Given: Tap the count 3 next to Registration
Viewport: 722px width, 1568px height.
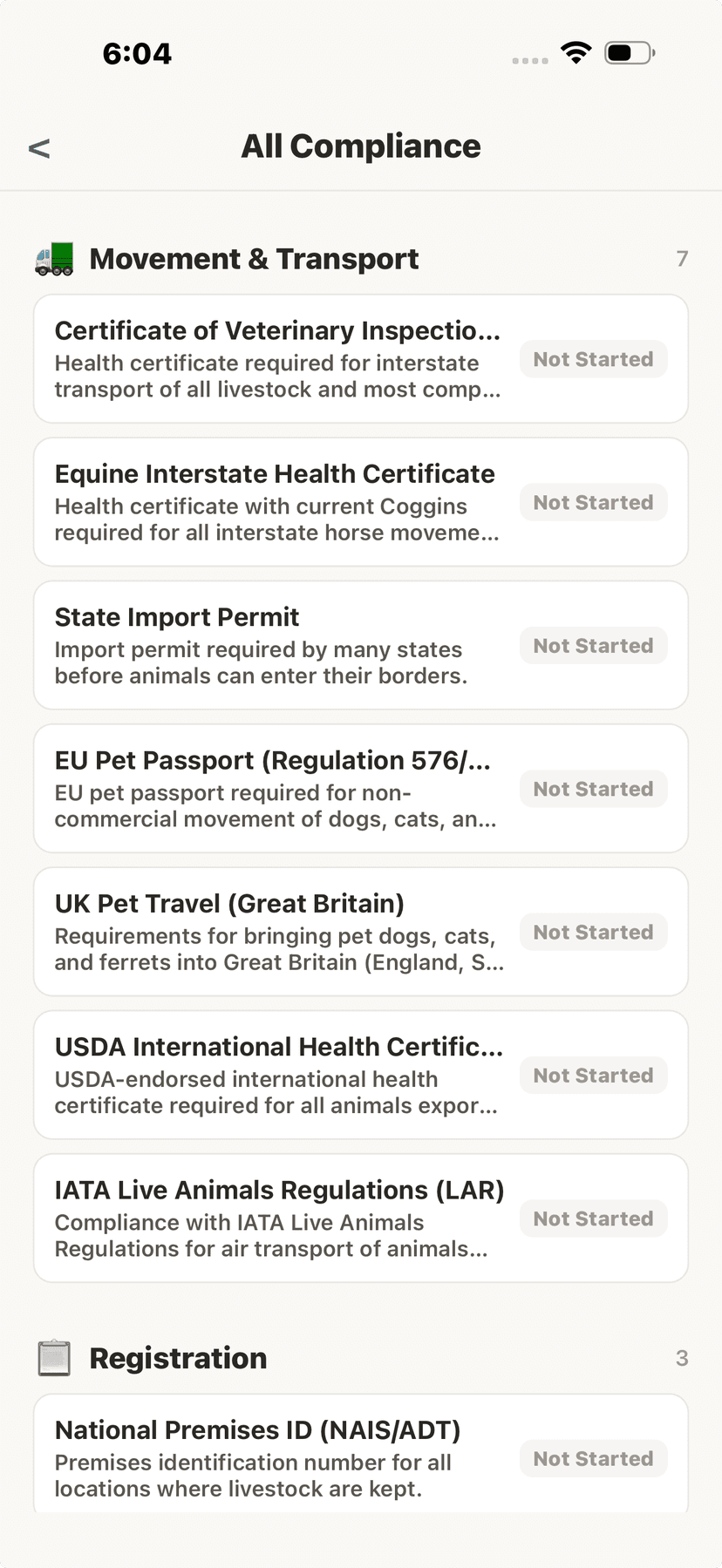Looking at the screenshot, I should 683,1357.
